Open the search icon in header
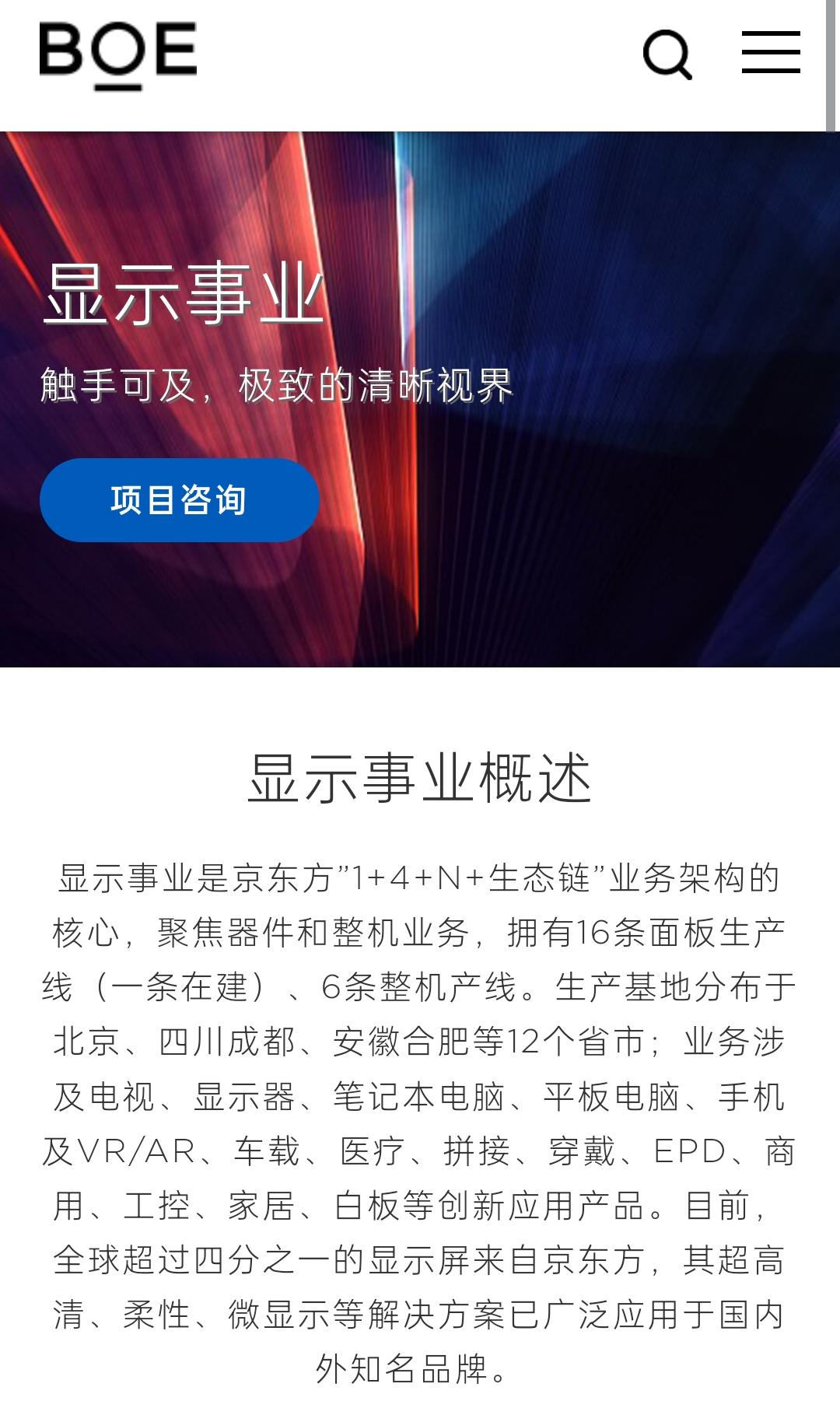 (x=667, y=54)
